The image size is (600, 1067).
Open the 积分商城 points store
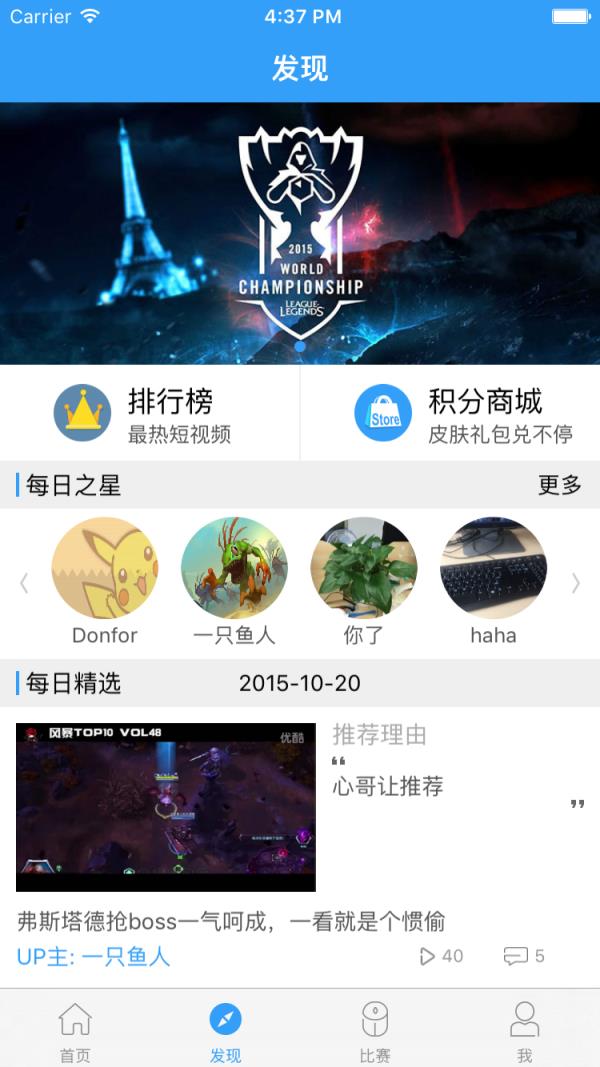point(450,413)
